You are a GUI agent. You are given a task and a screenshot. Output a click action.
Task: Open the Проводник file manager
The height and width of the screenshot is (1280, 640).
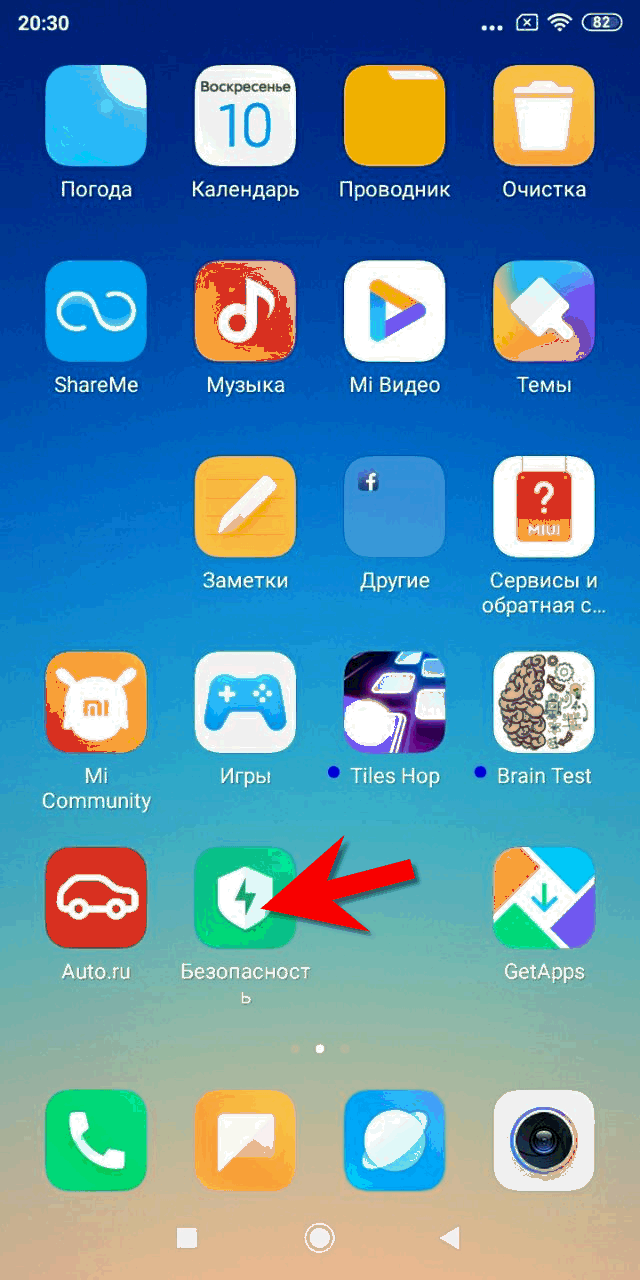[x=394, y=116]
